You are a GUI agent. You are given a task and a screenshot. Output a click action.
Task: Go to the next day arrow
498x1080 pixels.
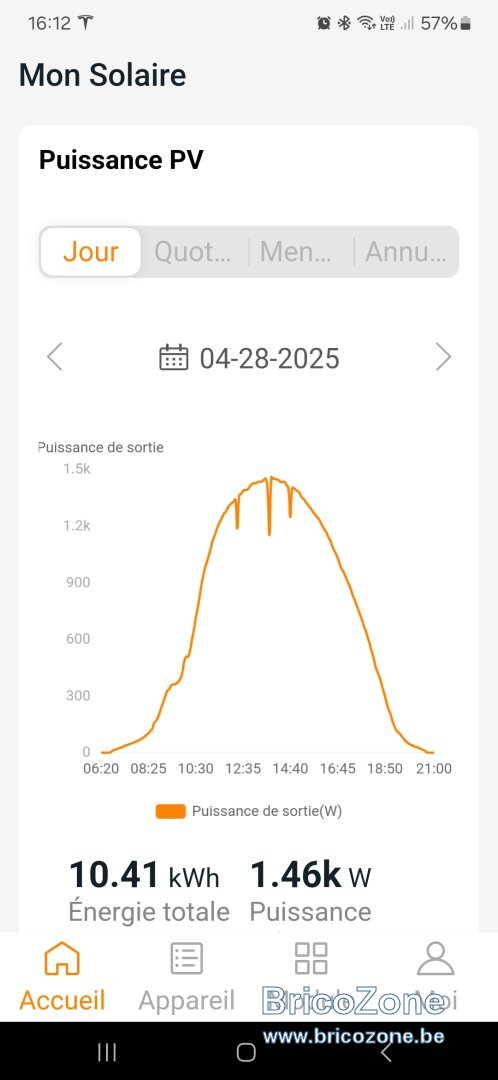[x=444, y=357]
